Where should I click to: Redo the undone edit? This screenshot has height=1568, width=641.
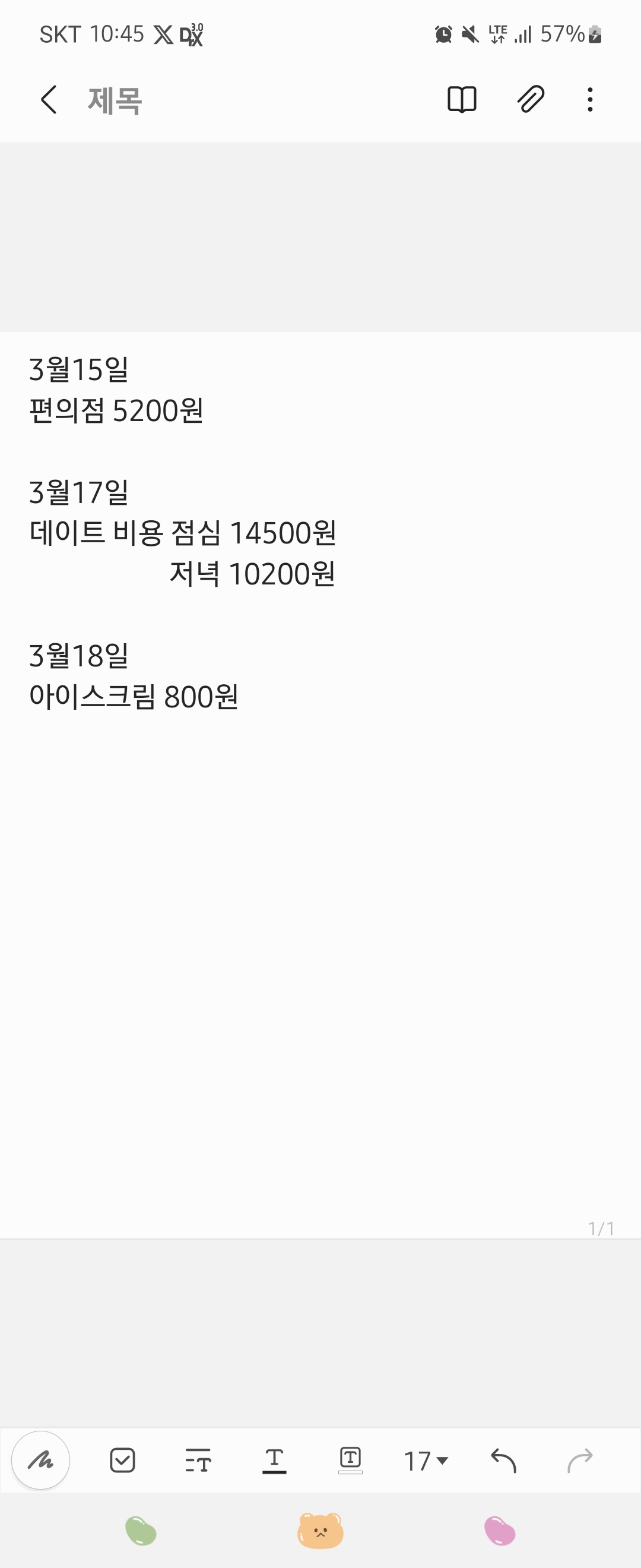pyautogui.click(x=580, y=1460)
